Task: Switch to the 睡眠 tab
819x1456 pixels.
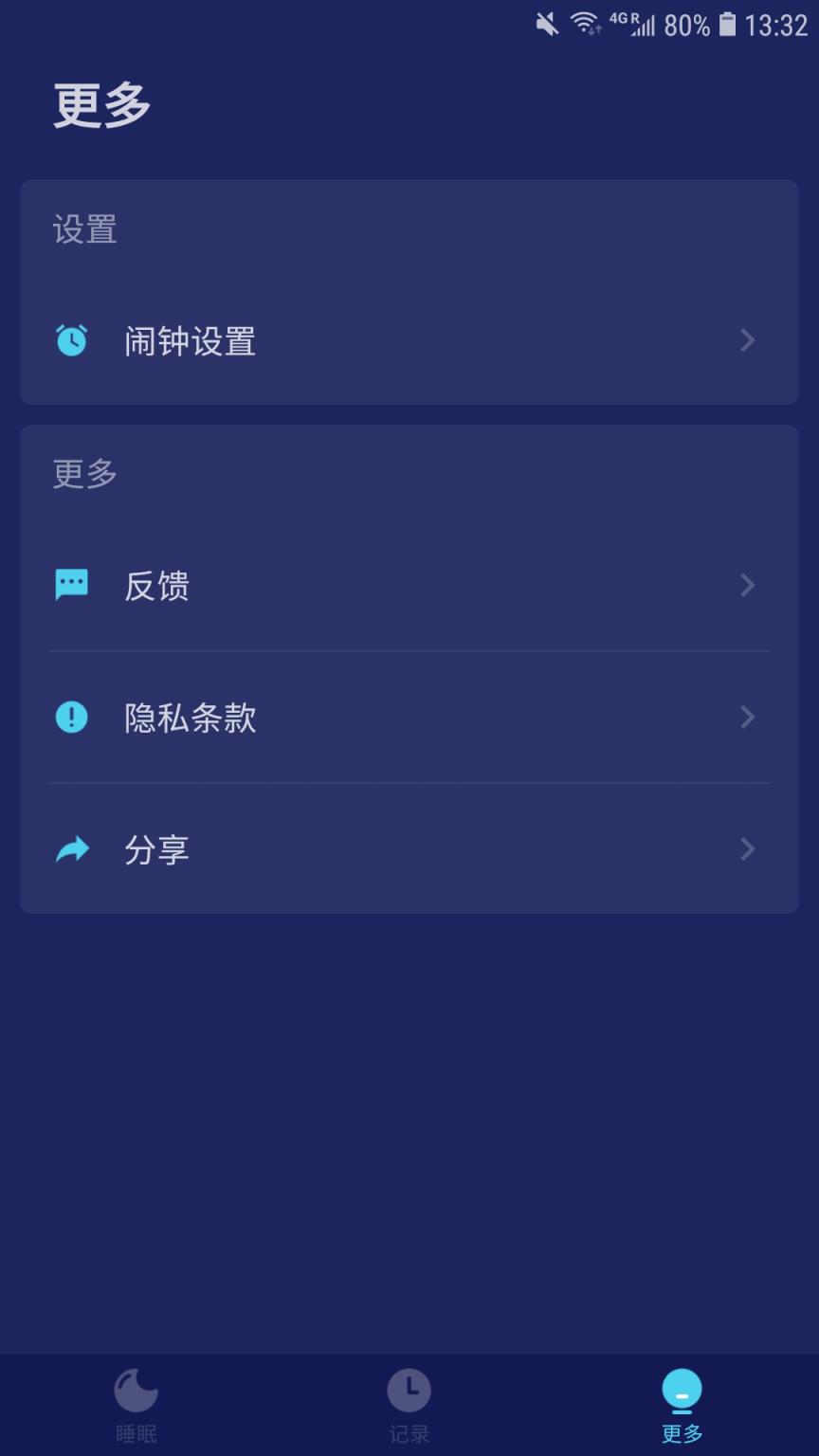Action: point(136,1408)
